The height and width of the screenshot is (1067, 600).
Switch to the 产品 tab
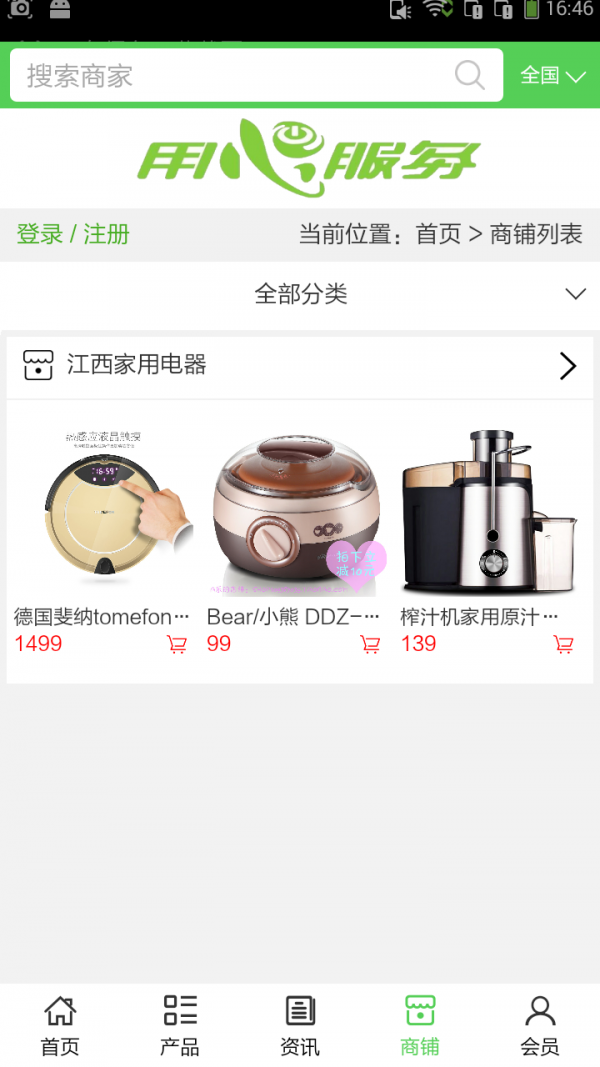180,1026
